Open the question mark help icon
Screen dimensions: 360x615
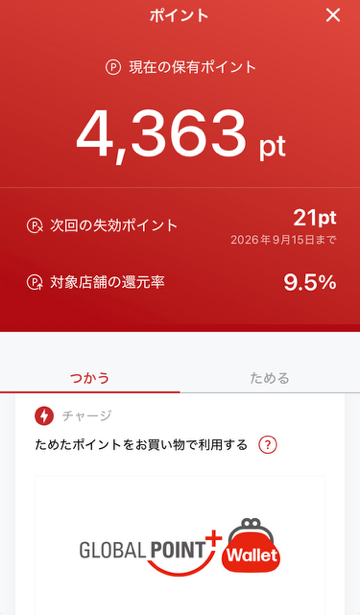click(x=268, y=445)
